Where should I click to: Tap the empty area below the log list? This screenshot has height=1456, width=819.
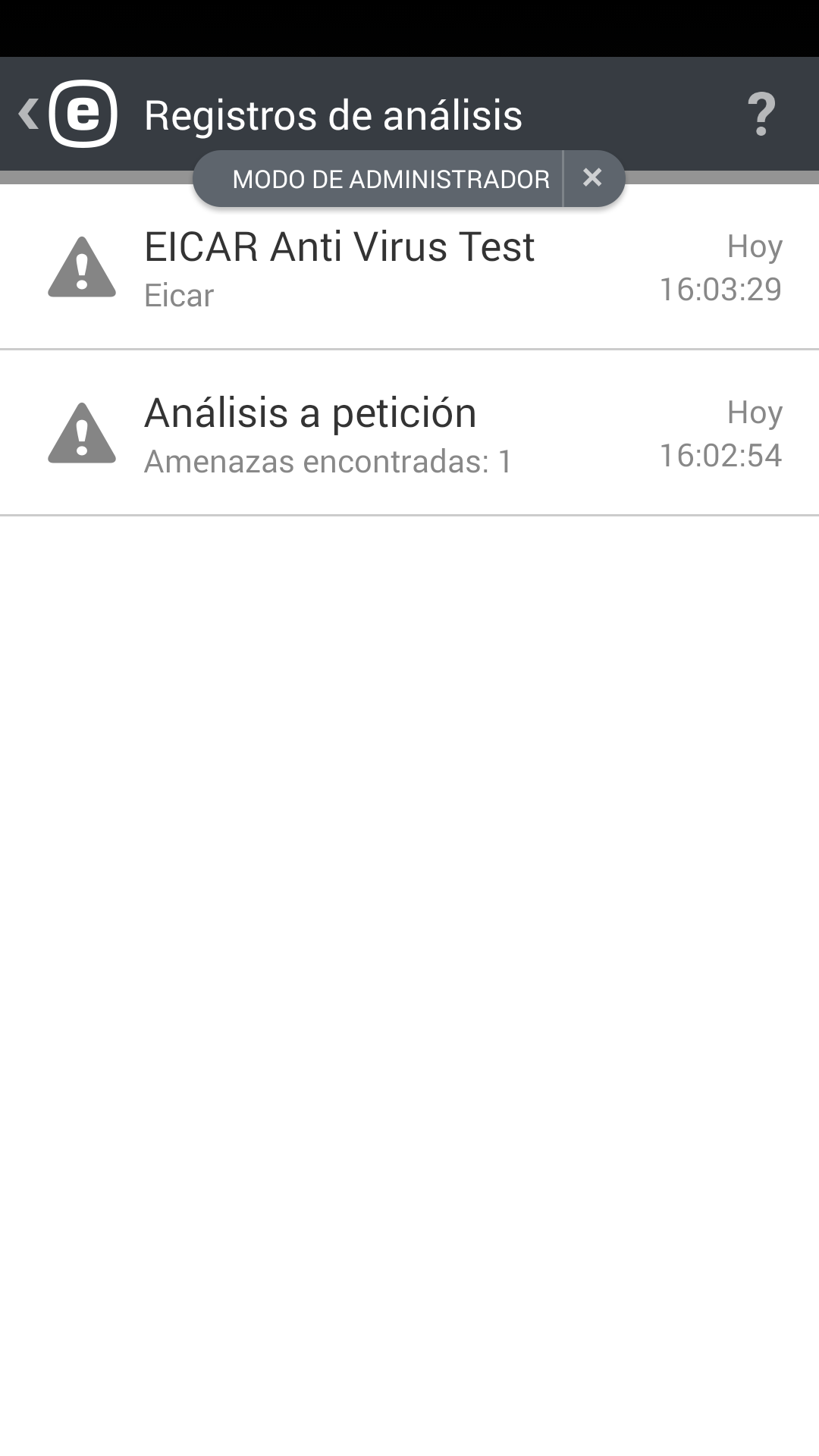coord(409,910)
